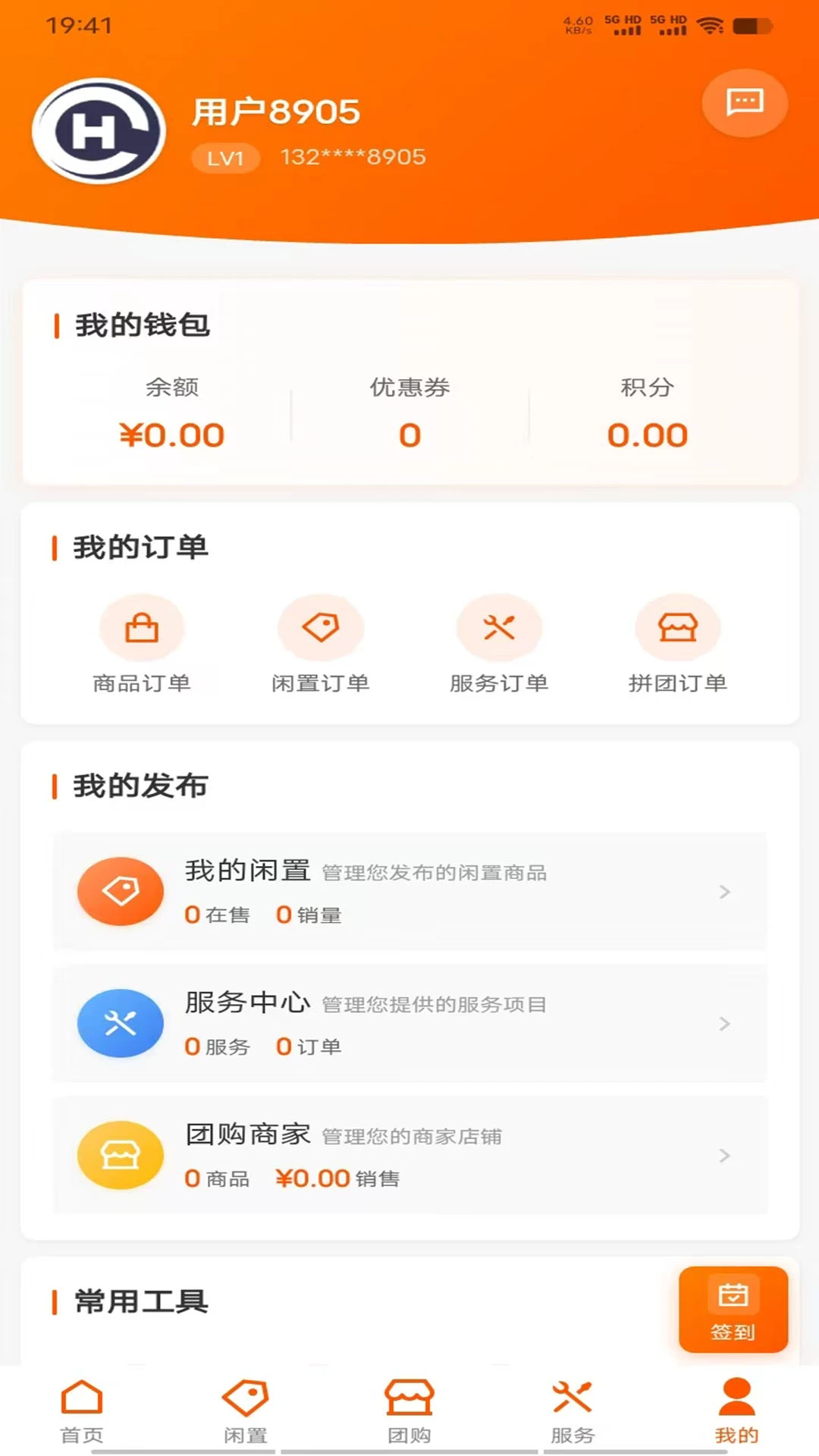Tap the yellow 团购商家 shop icon

(x=120, y=1155)
